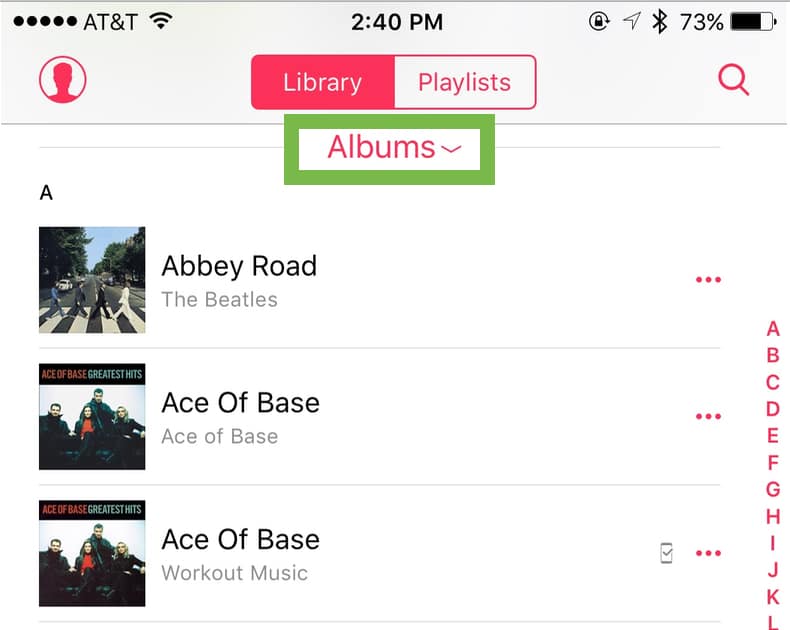Viewport: 790px width, 630px height.
Task: Jump to letter G in the index
Action: 772,490
